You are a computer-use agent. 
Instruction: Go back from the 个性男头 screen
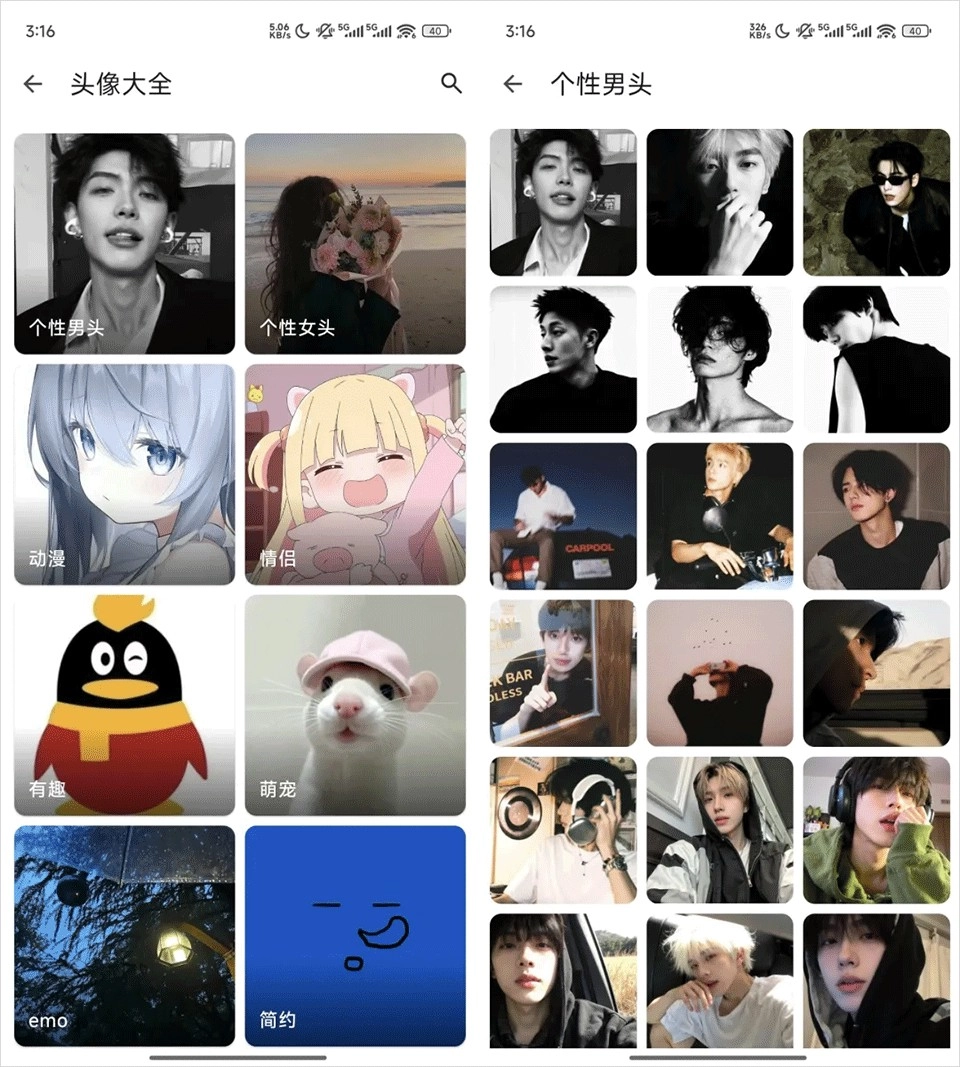(513, 84)
